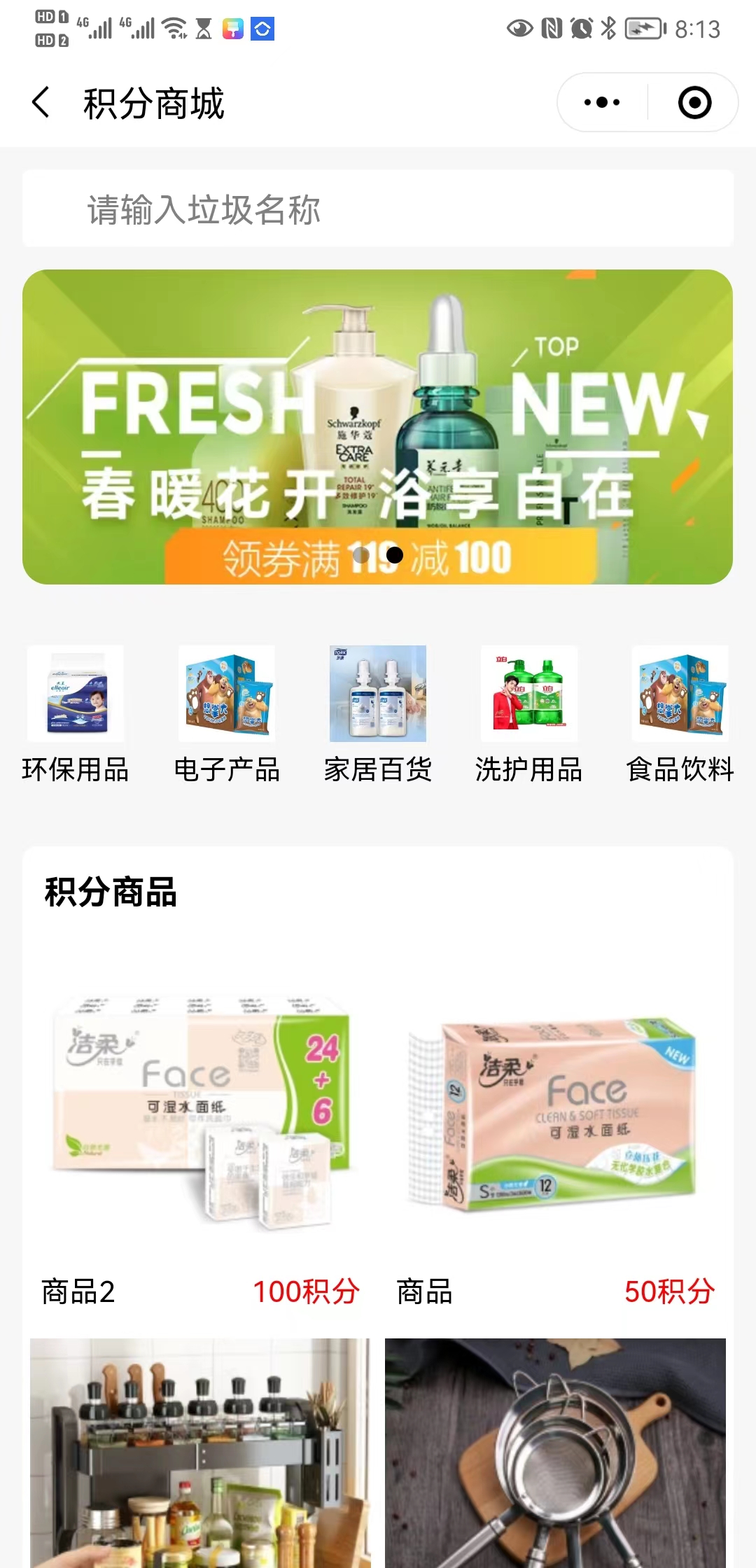756x1568 pixels.
Task: View the 食品饮料 category
Action: (680, 714)
